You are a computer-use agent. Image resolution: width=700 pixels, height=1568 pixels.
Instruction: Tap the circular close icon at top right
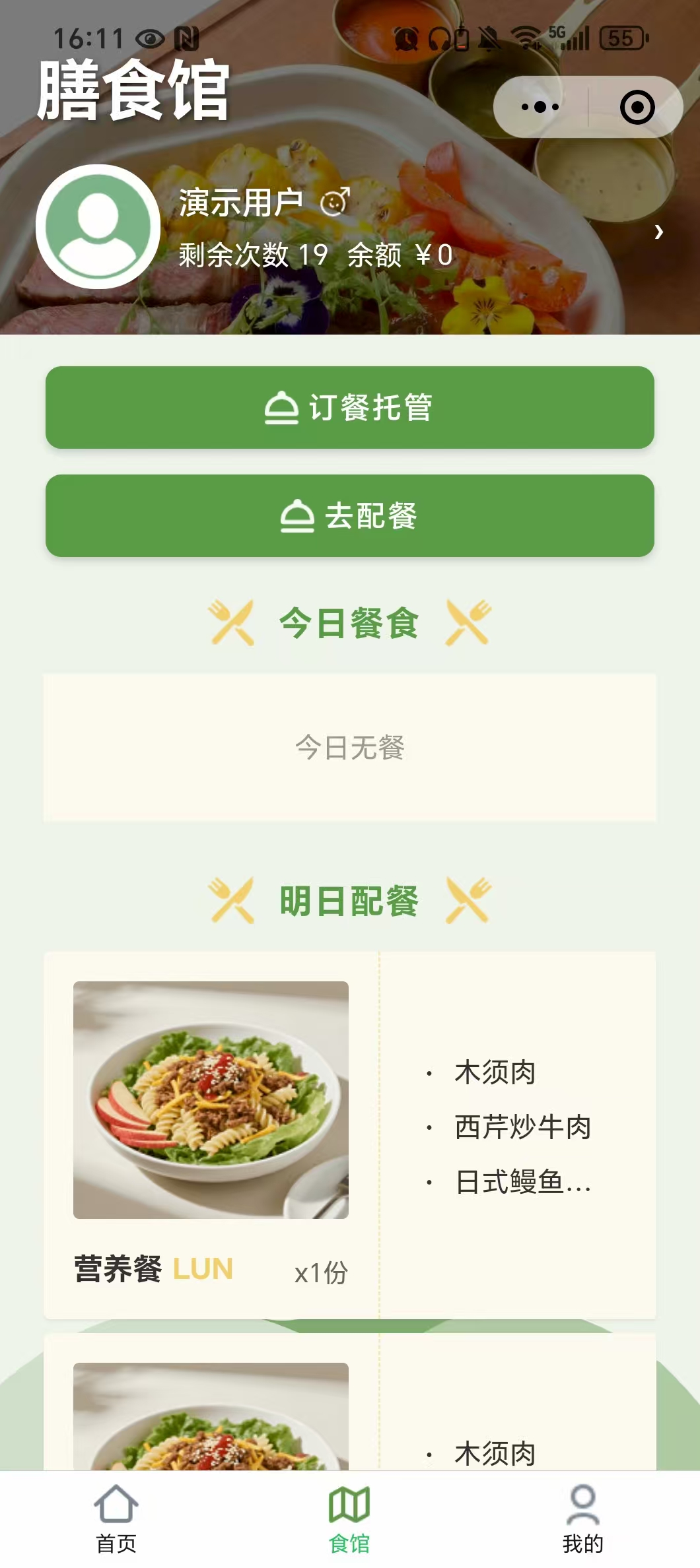tap(635, 106)
